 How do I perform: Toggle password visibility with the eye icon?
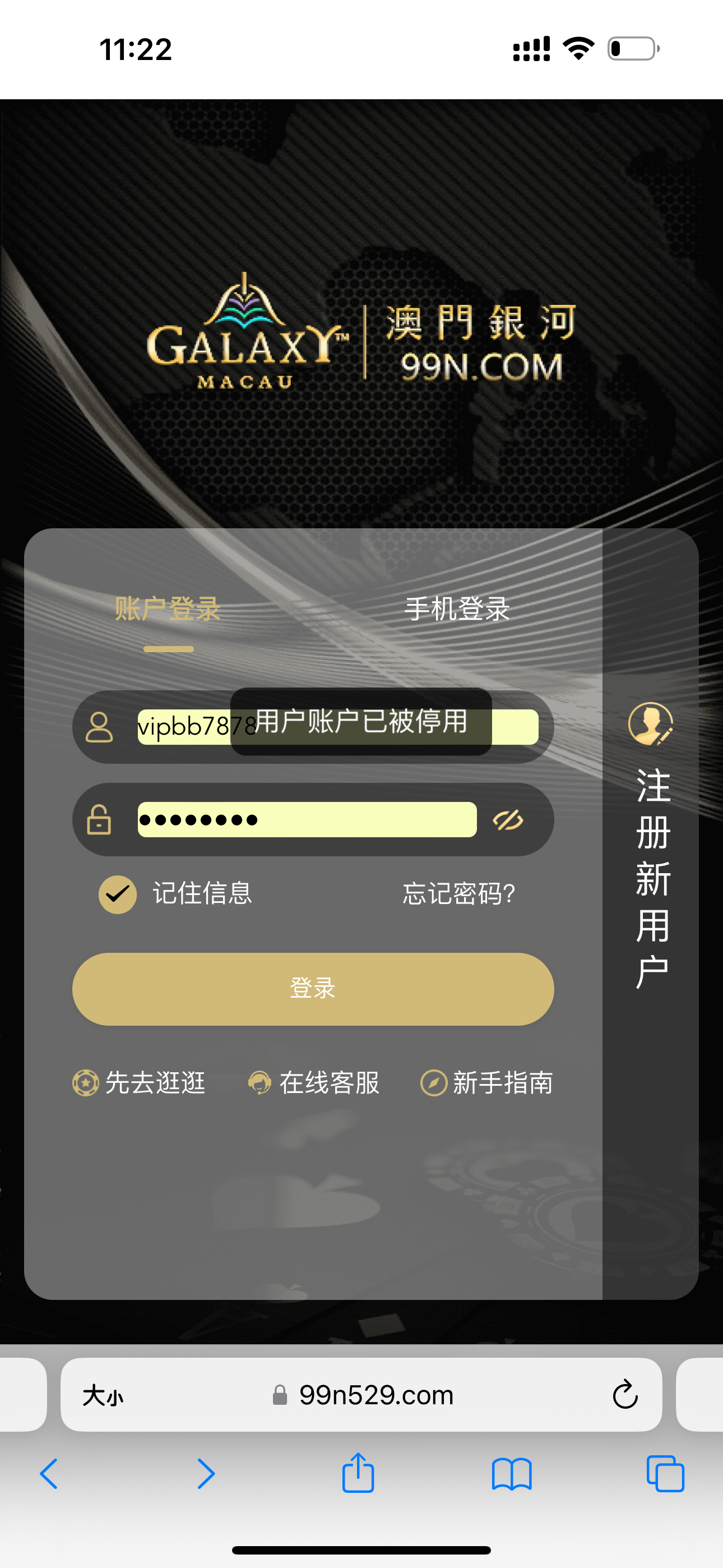coord(507,820)
